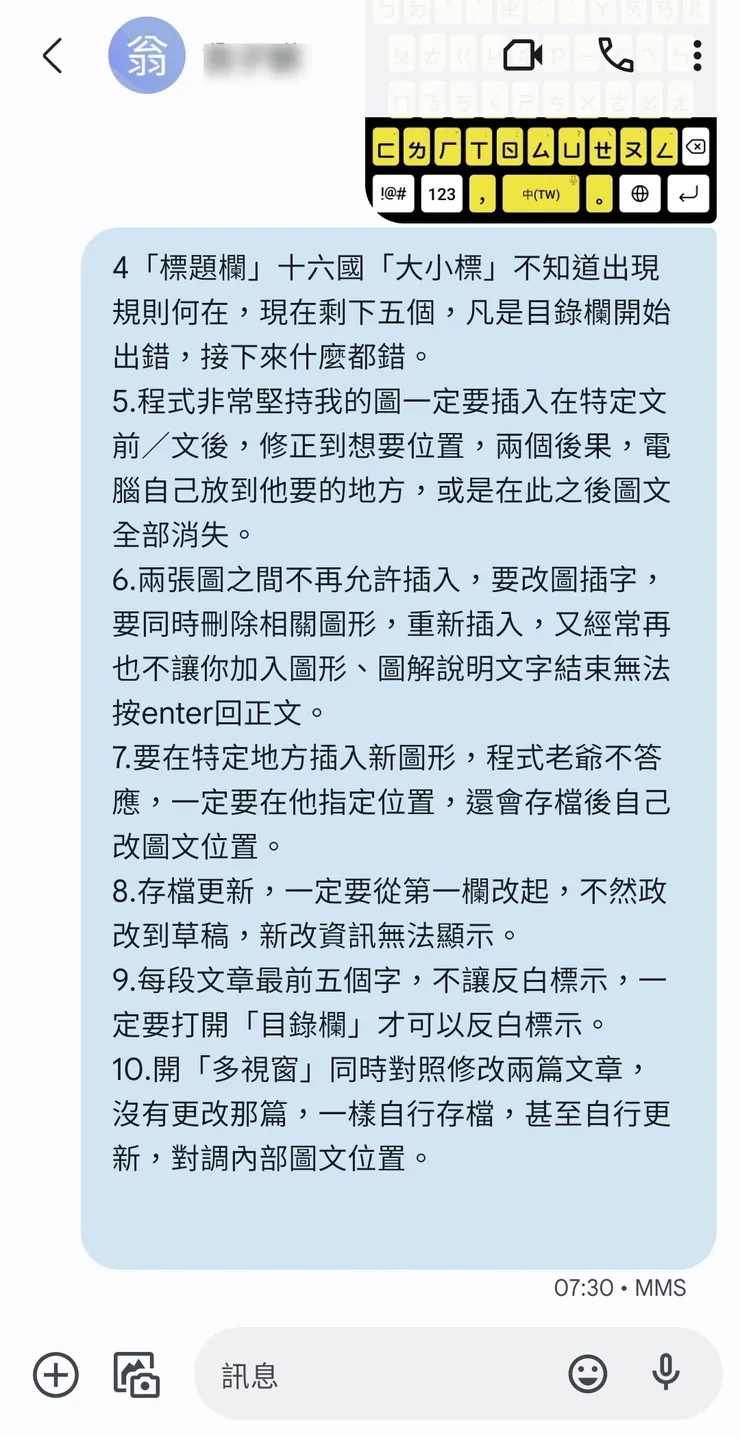740x1437 pixels.
Task: Tap the 訊息 message input field
Action: click(x=300, y=1375)
